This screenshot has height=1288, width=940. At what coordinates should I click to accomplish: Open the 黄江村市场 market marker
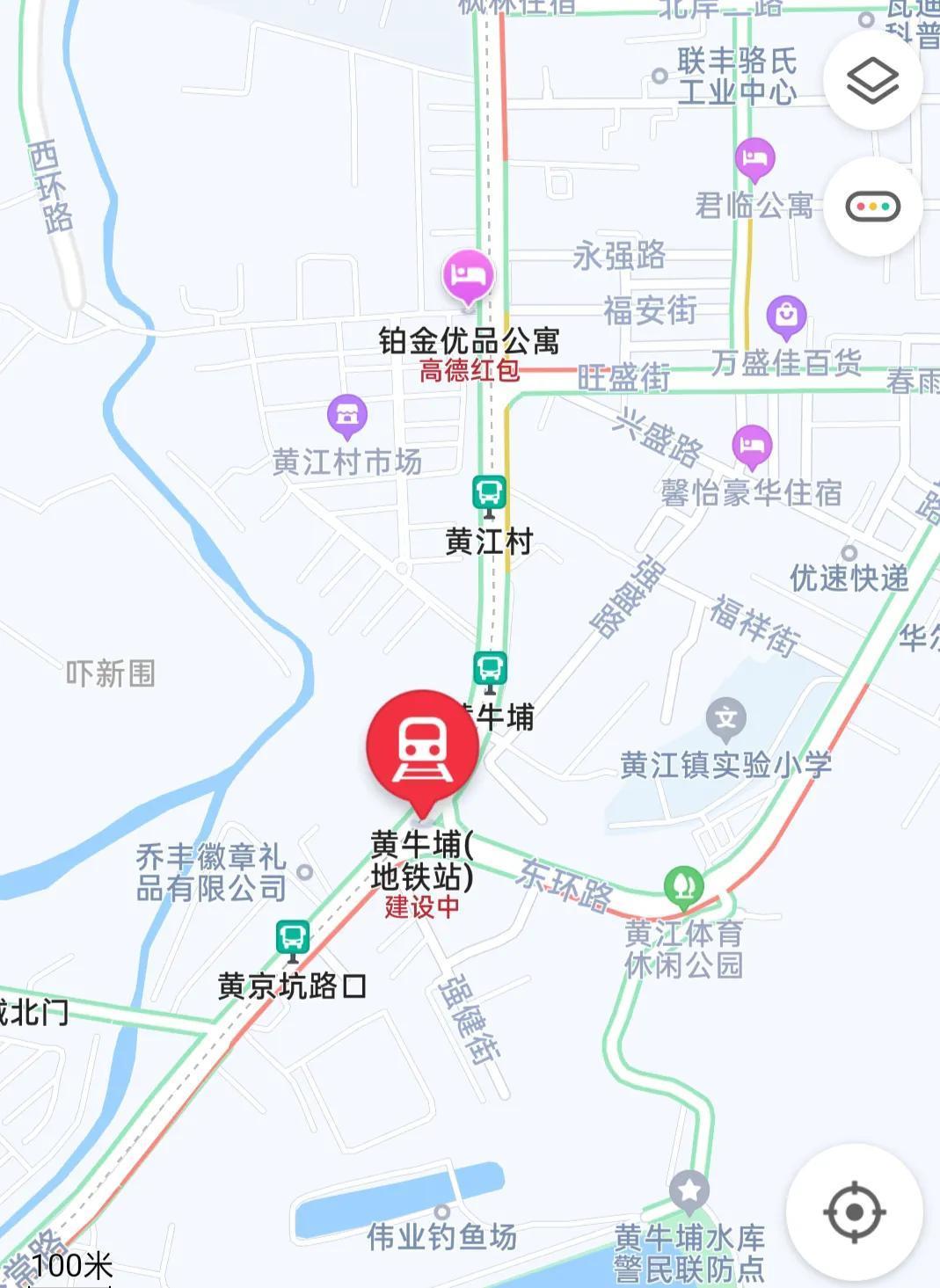(347, 416)
